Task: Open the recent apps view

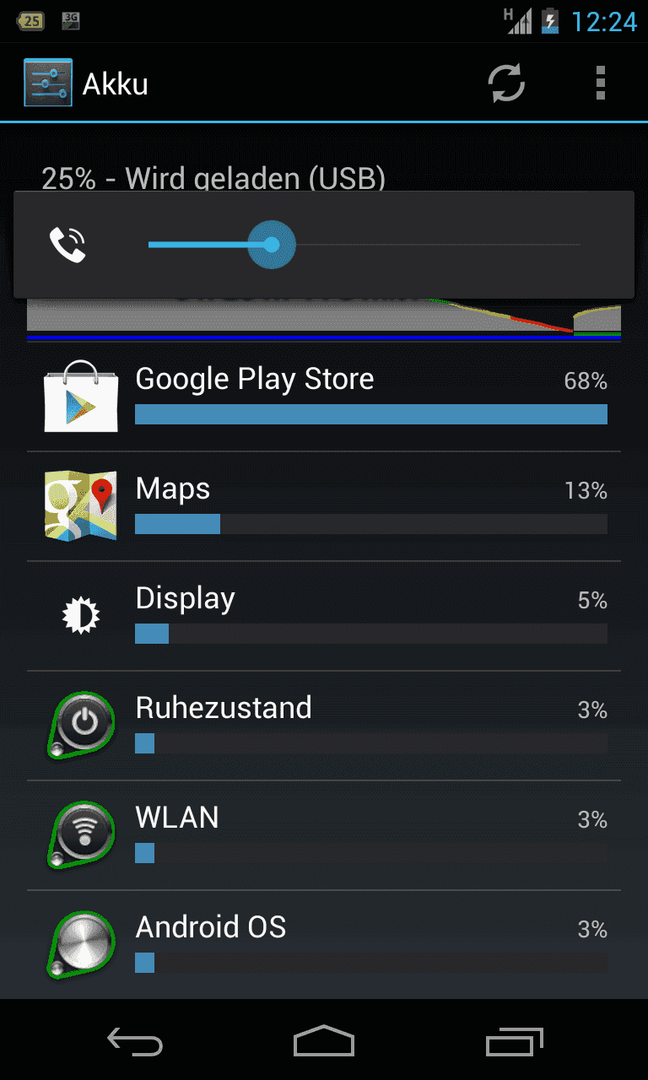Action: click(514, 1042)
